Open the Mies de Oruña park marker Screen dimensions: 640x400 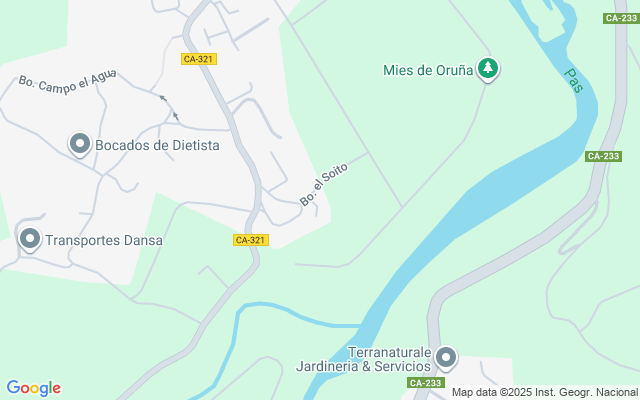(488, 69)
